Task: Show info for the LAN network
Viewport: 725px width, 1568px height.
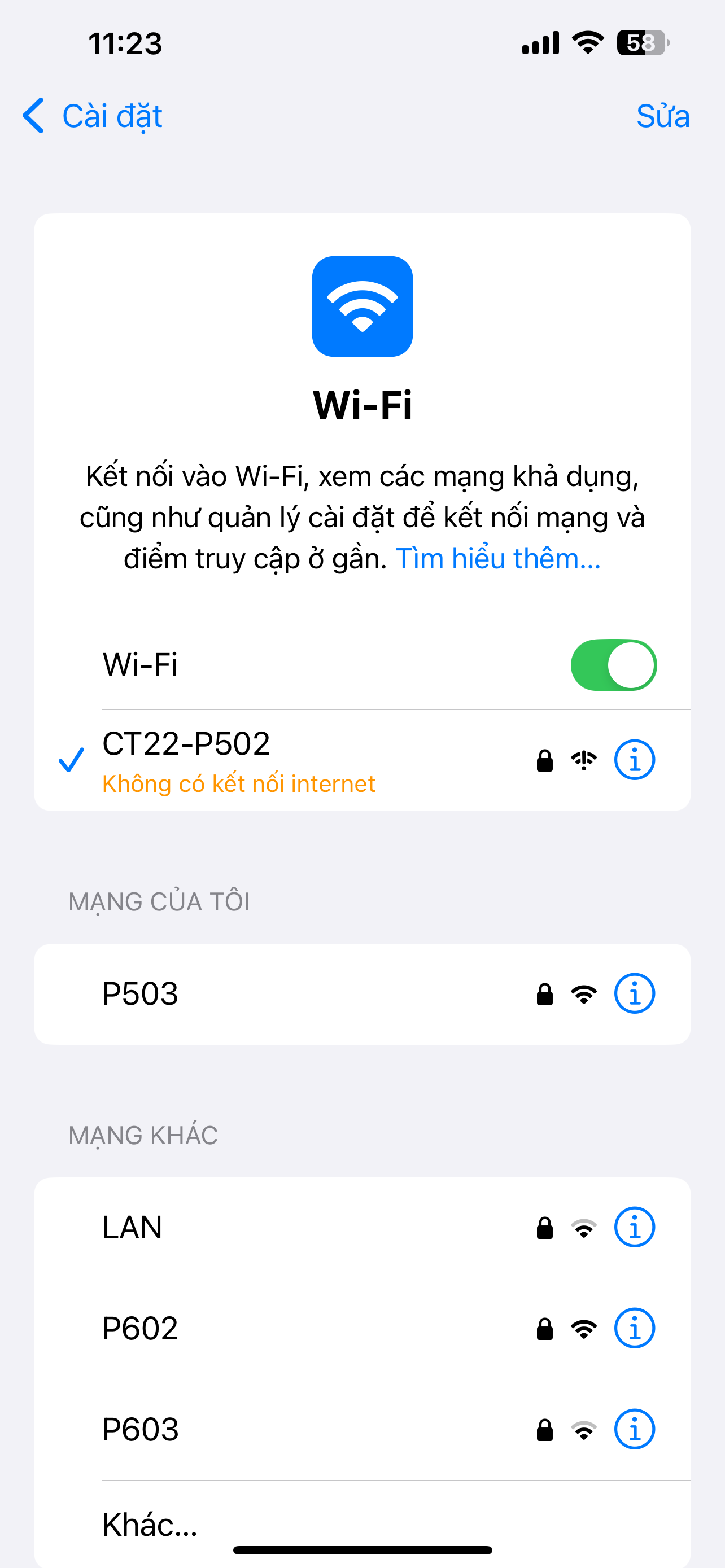Action: (634, 1227)
